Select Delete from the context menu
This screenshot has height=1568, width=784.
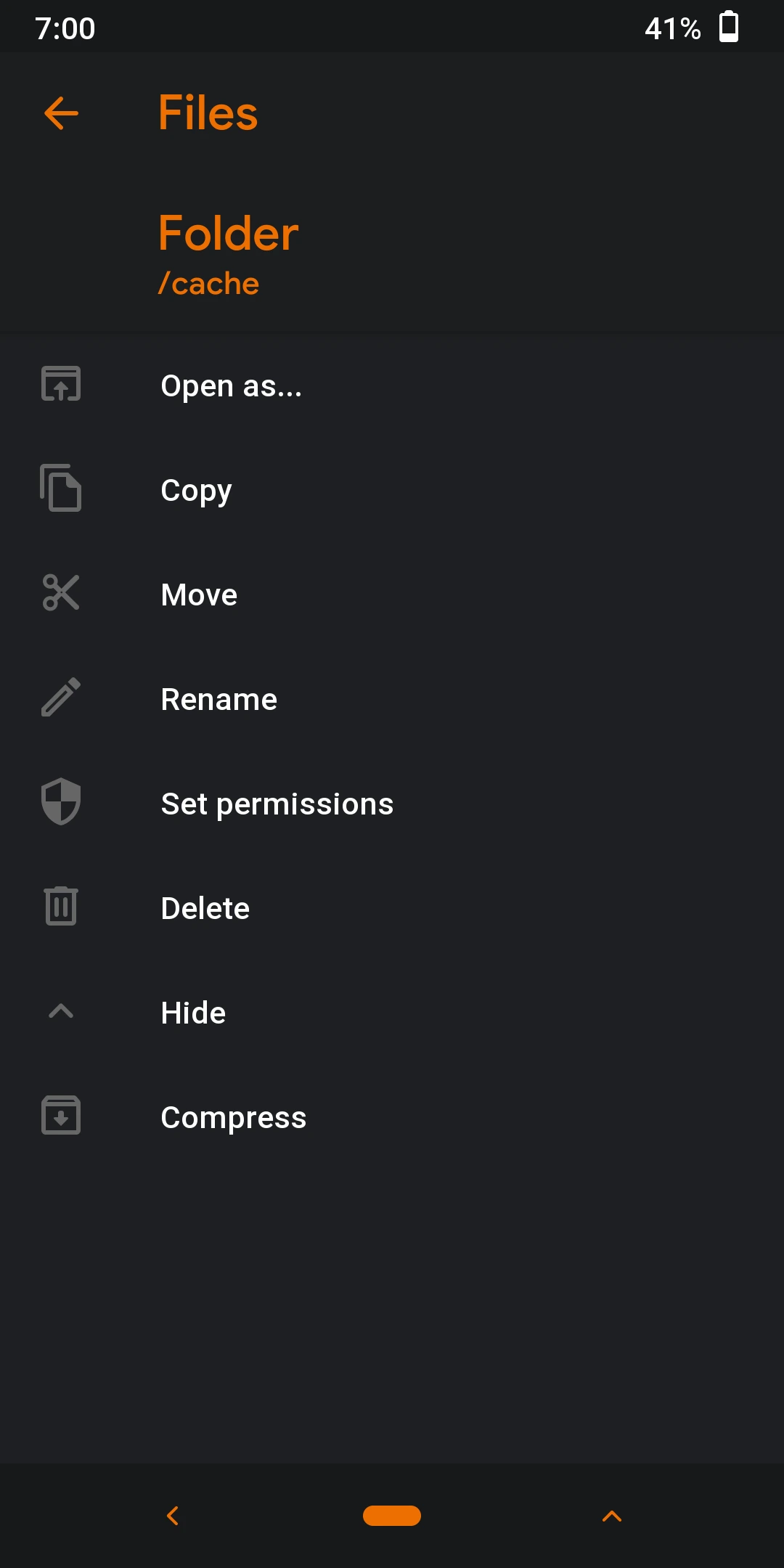click(x=205, y=907)
